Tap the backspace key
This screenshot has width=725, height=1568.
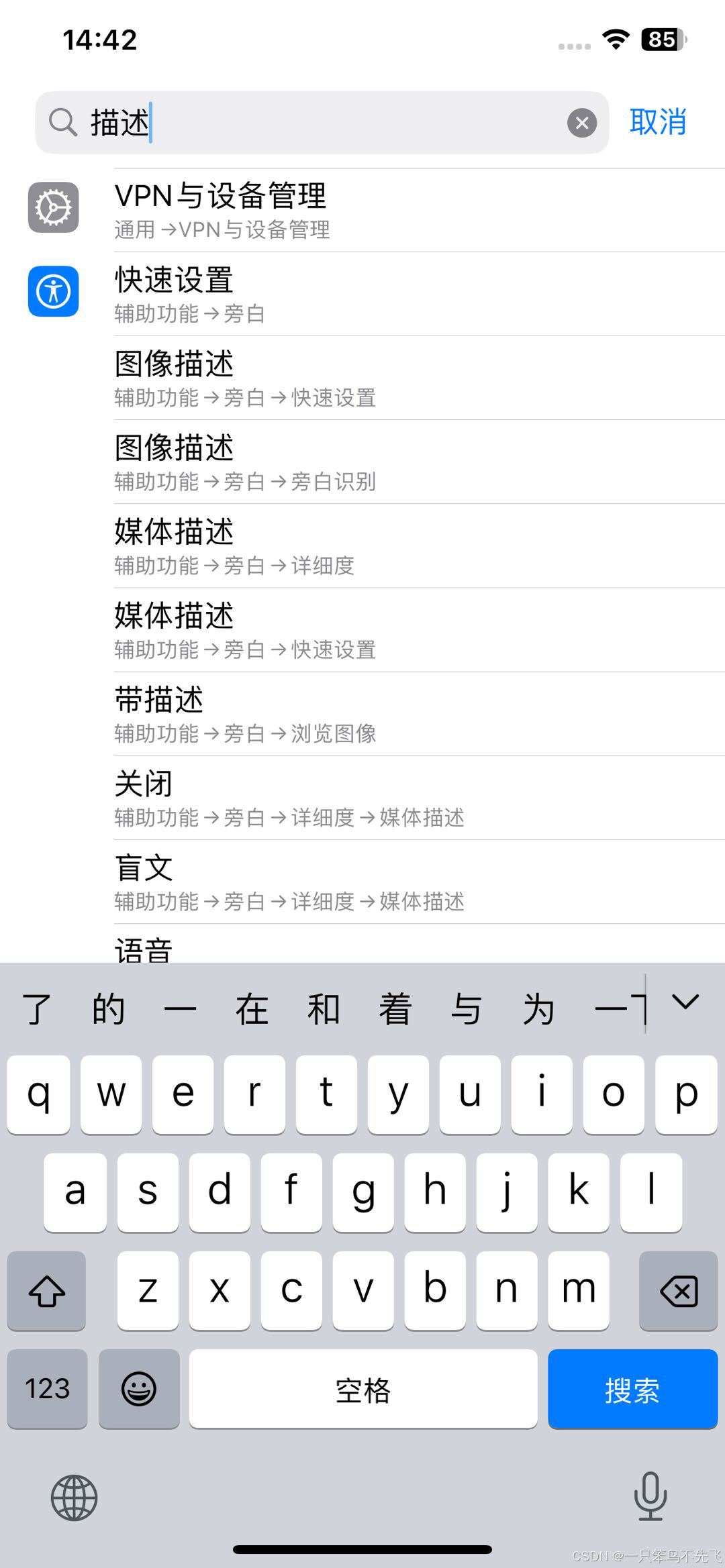click(x=678, y=1290)
